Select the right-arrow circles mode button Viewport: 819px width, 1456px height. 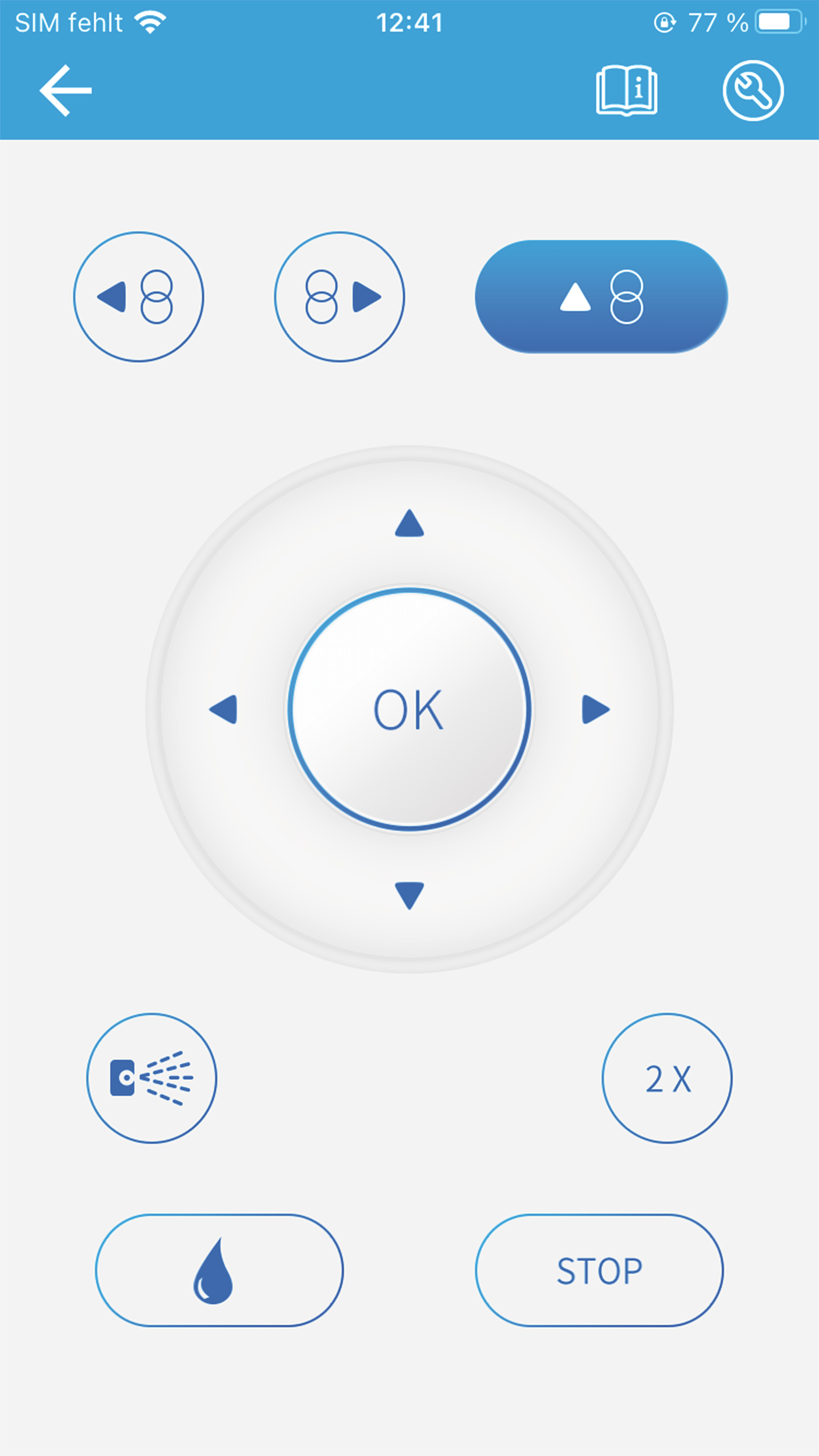point(340,297)
